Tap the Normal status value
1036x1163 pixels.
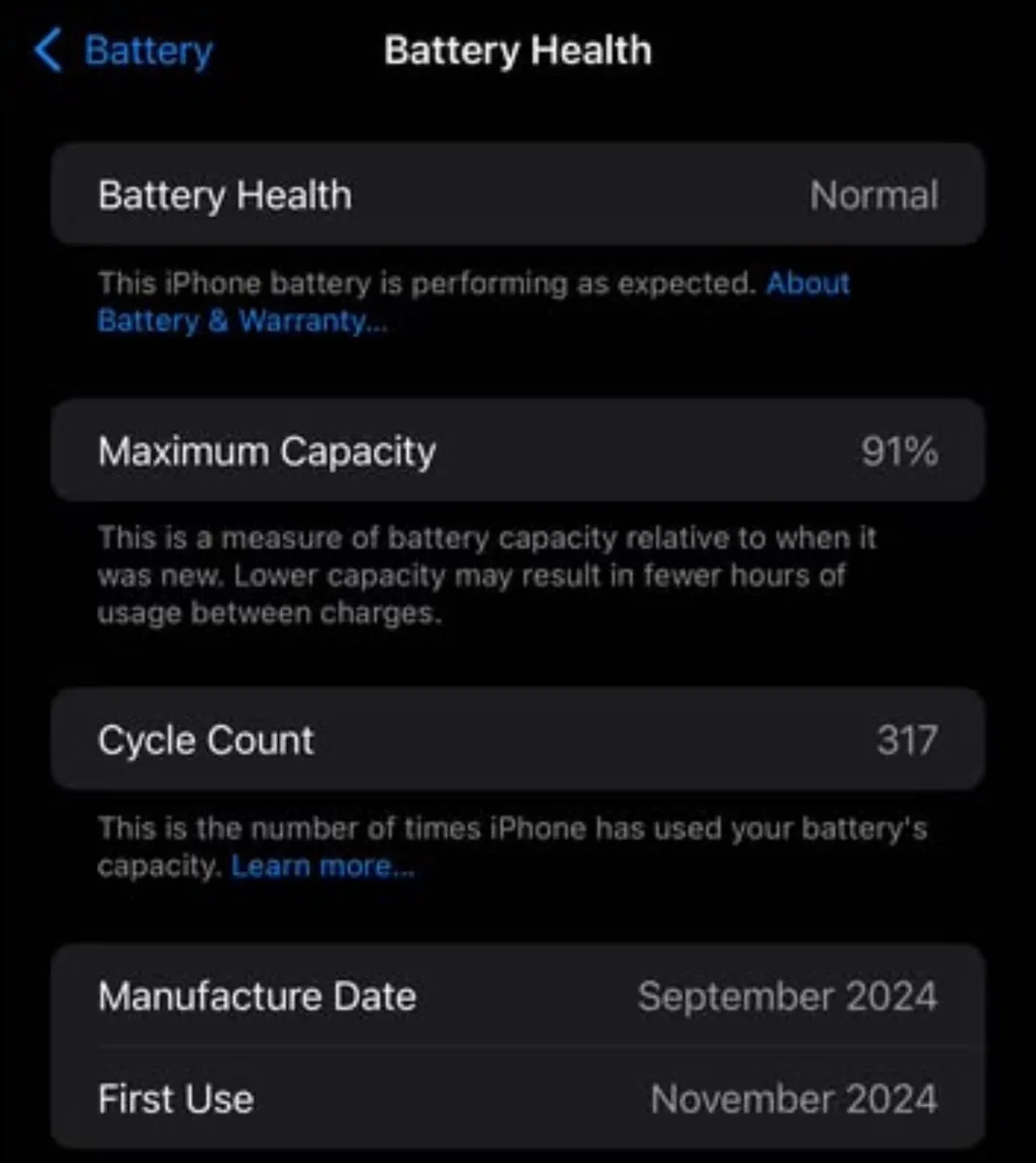click(x=873, y=195)
